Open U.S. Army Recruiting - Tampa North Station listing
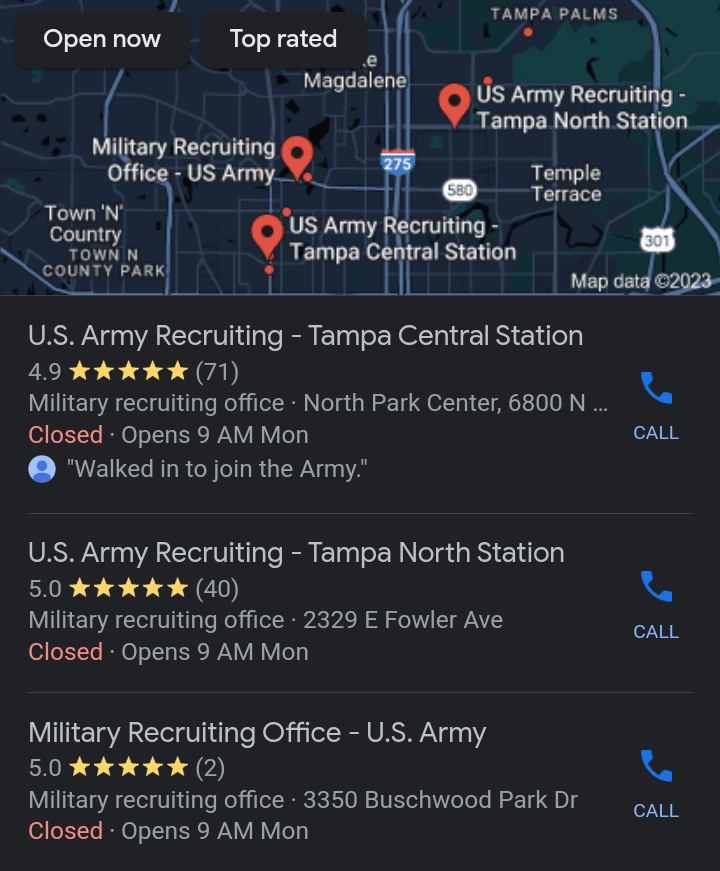This screenshot has width=720, height=871. (x=297, y=553)
